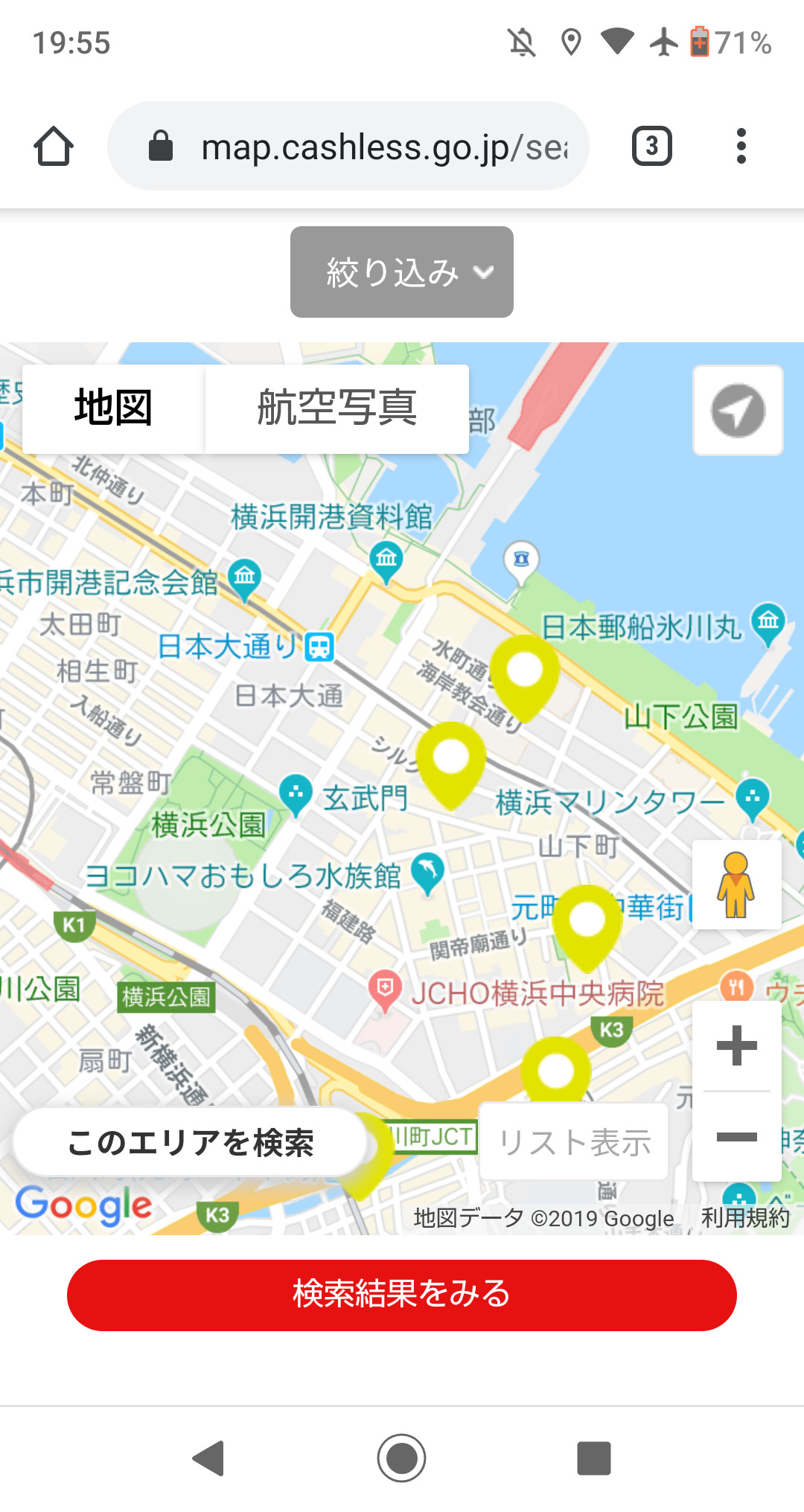804x1512 pixels.
Task: Open the 利用規約 terms link
Action: [745, 1218]
